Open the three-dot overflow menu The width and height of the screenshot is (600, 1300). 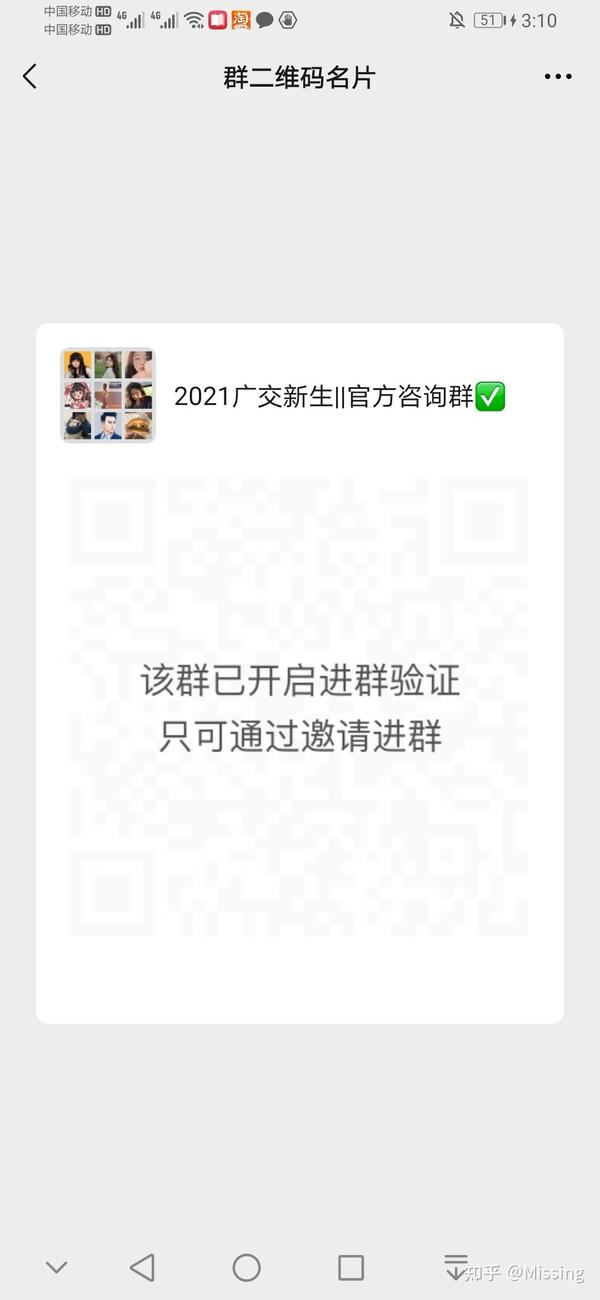(557, 77)
